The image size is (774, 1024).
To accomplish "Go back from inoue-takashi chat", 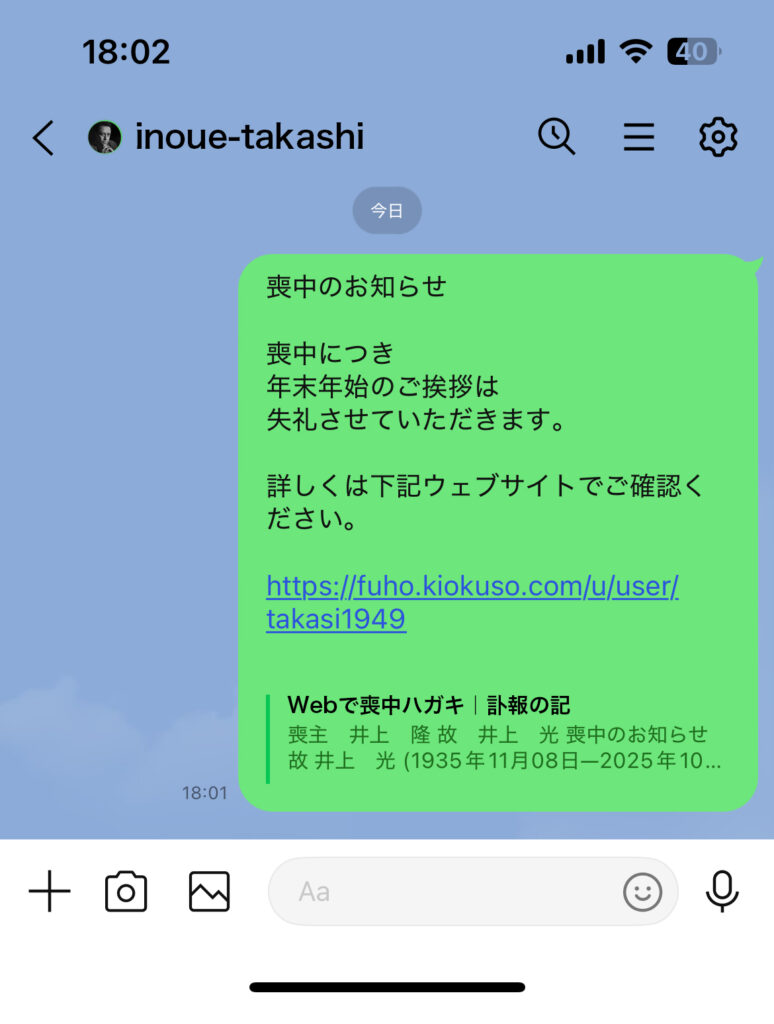I will pos(43,137).
